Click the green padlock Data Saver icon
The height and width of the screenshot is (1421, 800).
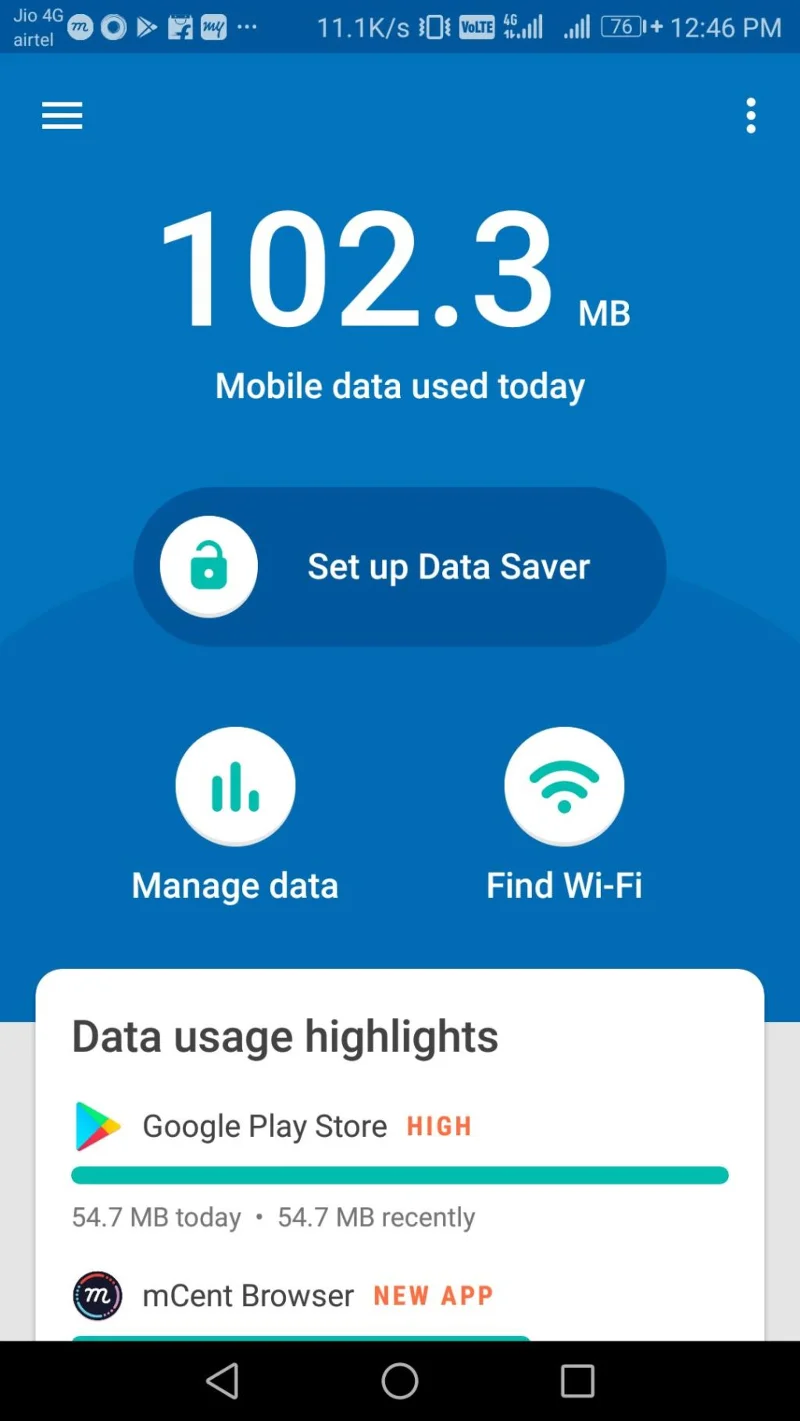pyautogui.click(x=208, y=565)
